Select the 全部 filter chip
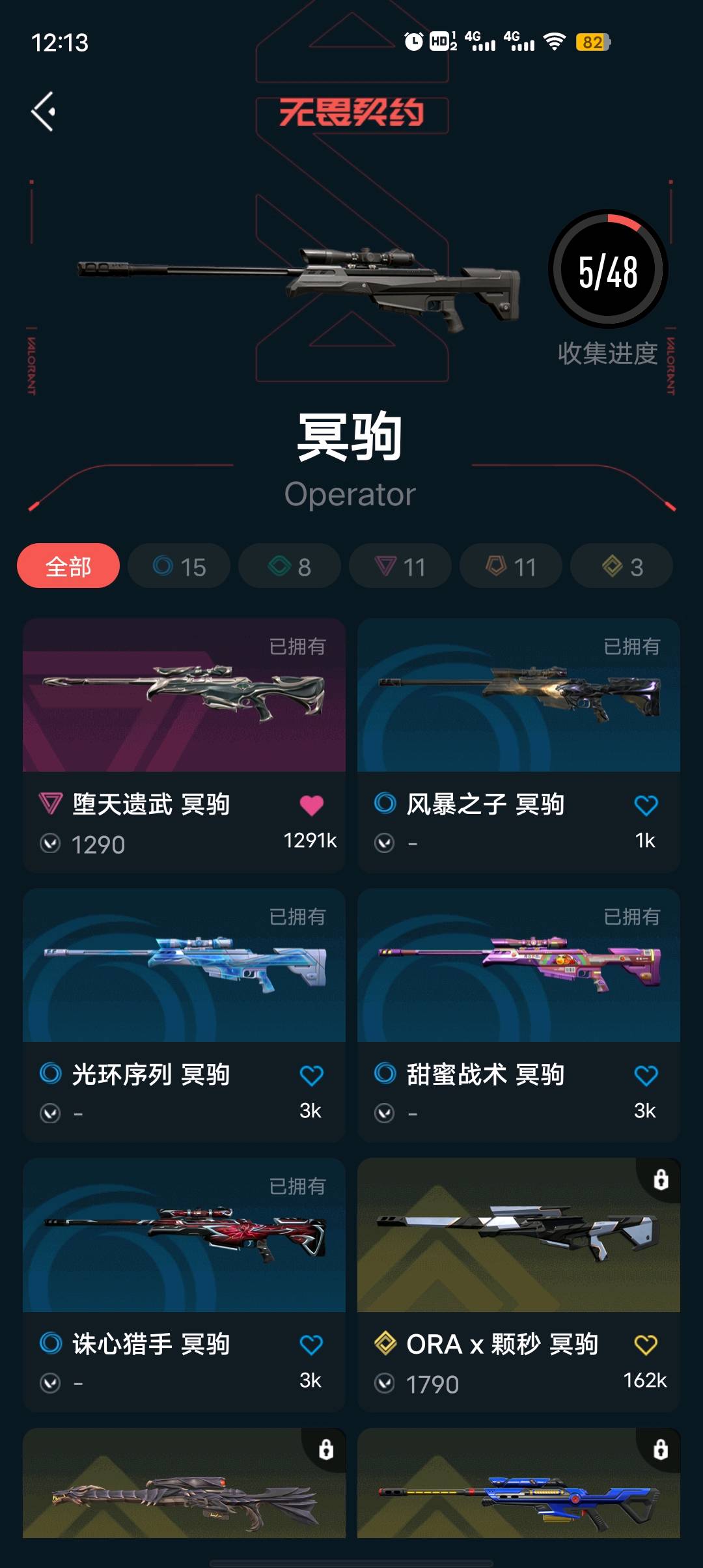703x1568 pixels. tap(68, 566)
